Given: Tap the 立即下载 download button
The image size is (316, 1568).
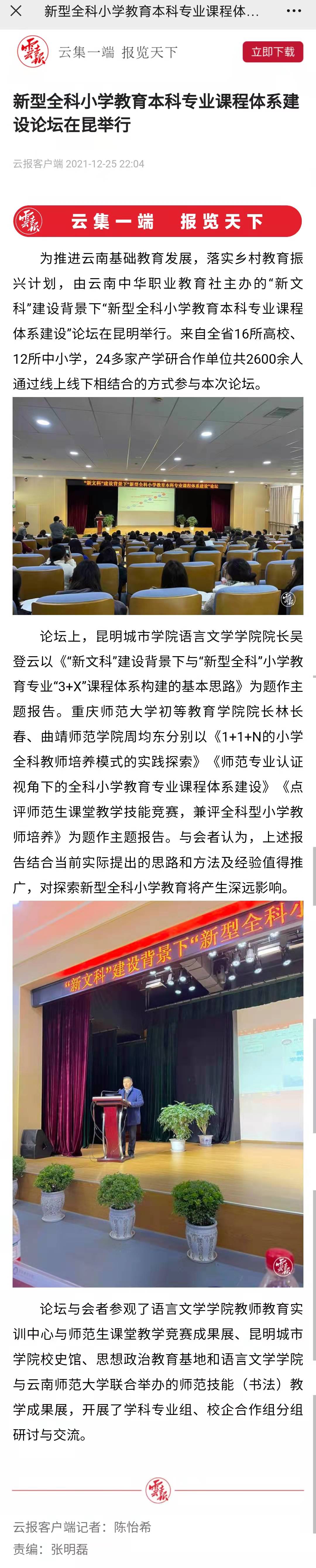Looking at the screenshot, I should [x=273, y=52].
